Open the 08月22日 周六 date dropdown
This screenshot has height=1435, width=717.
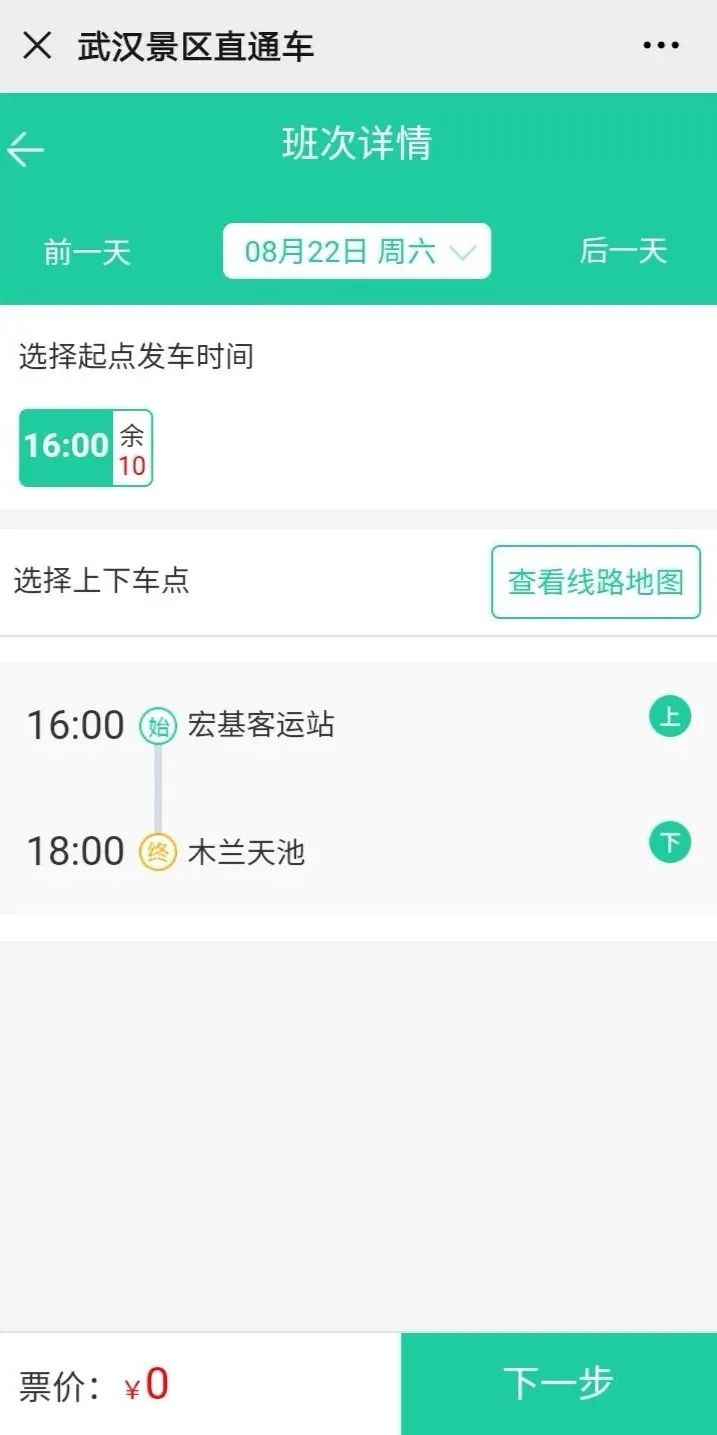[x=357, y=251]
